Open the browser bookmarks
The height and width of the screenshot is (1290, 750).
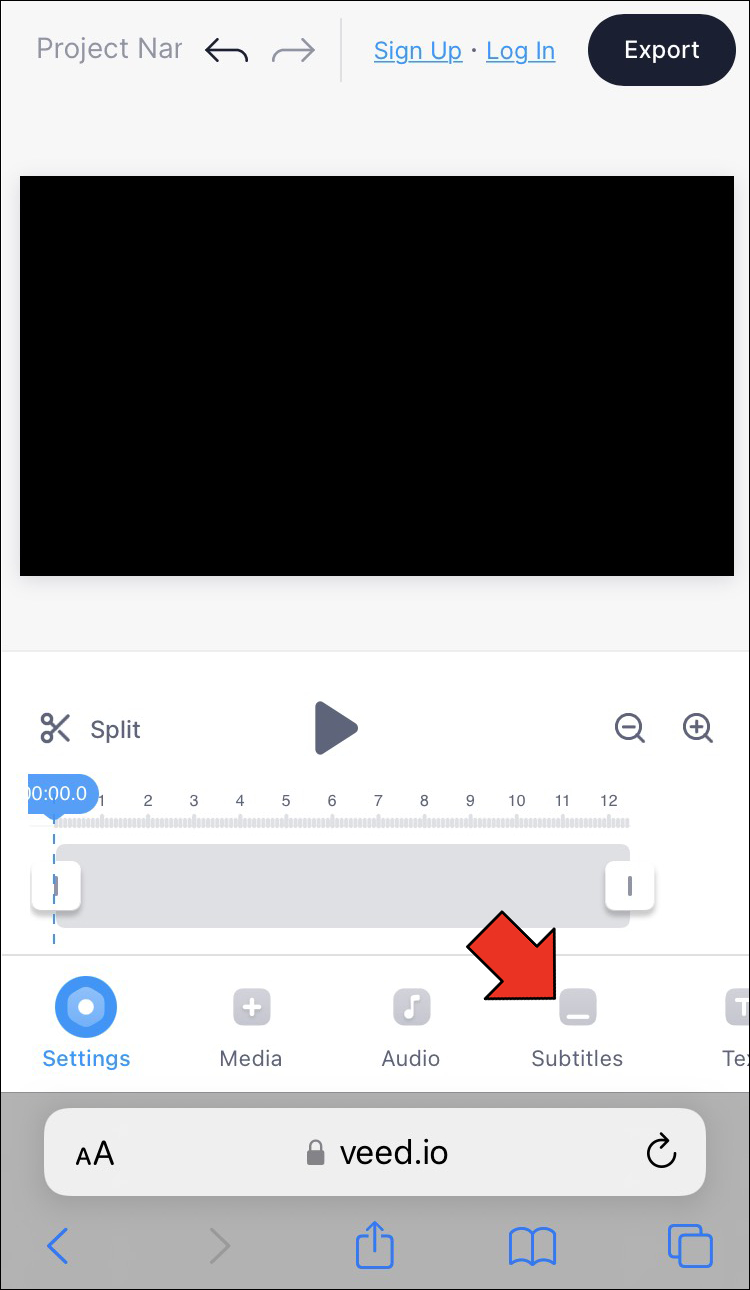pyautogui.click(x=532, y=1246)
